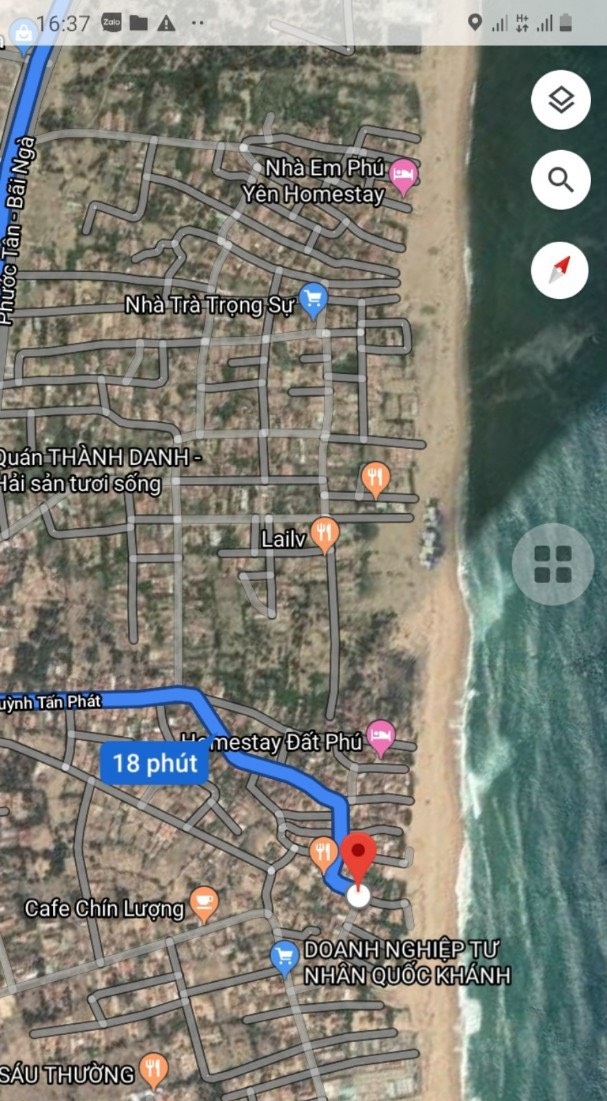Open the four-square grid button

pos(552,564)
